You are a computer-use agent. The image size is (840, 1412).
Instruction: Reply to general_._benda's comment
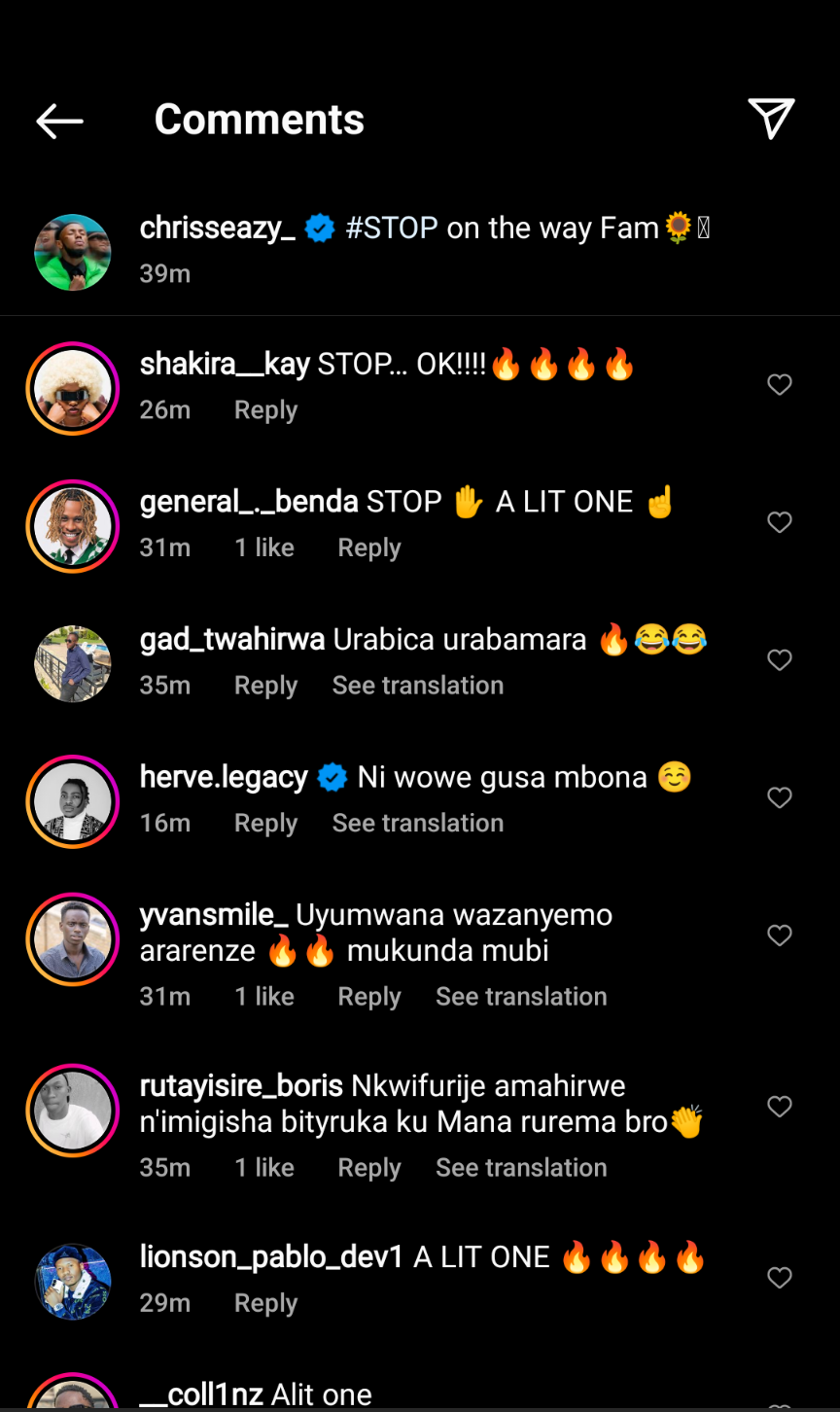pyautogui.click(x=368, y=548)
